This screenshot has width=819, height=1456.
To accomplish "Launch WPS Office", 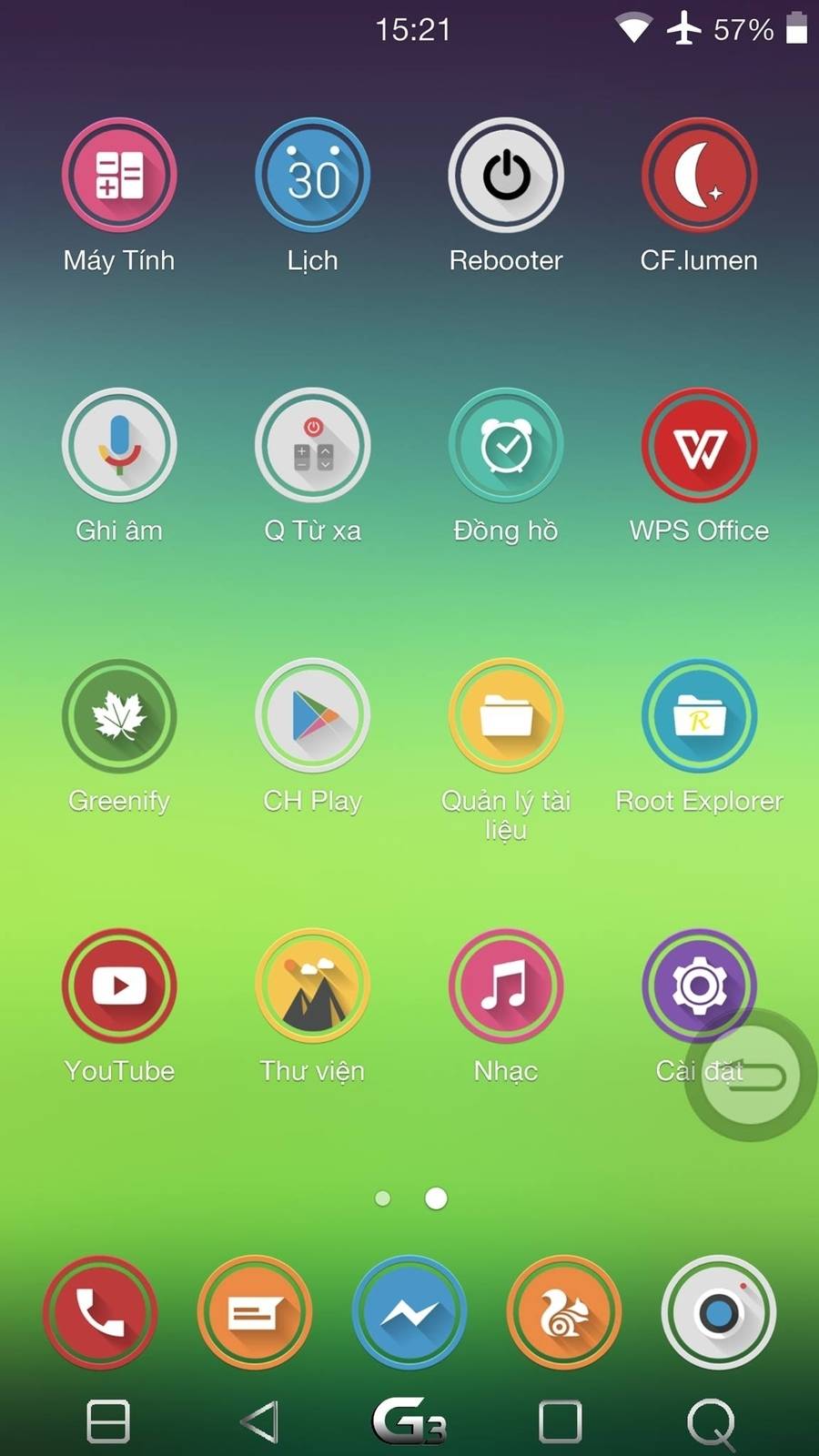I will (699, 445).
